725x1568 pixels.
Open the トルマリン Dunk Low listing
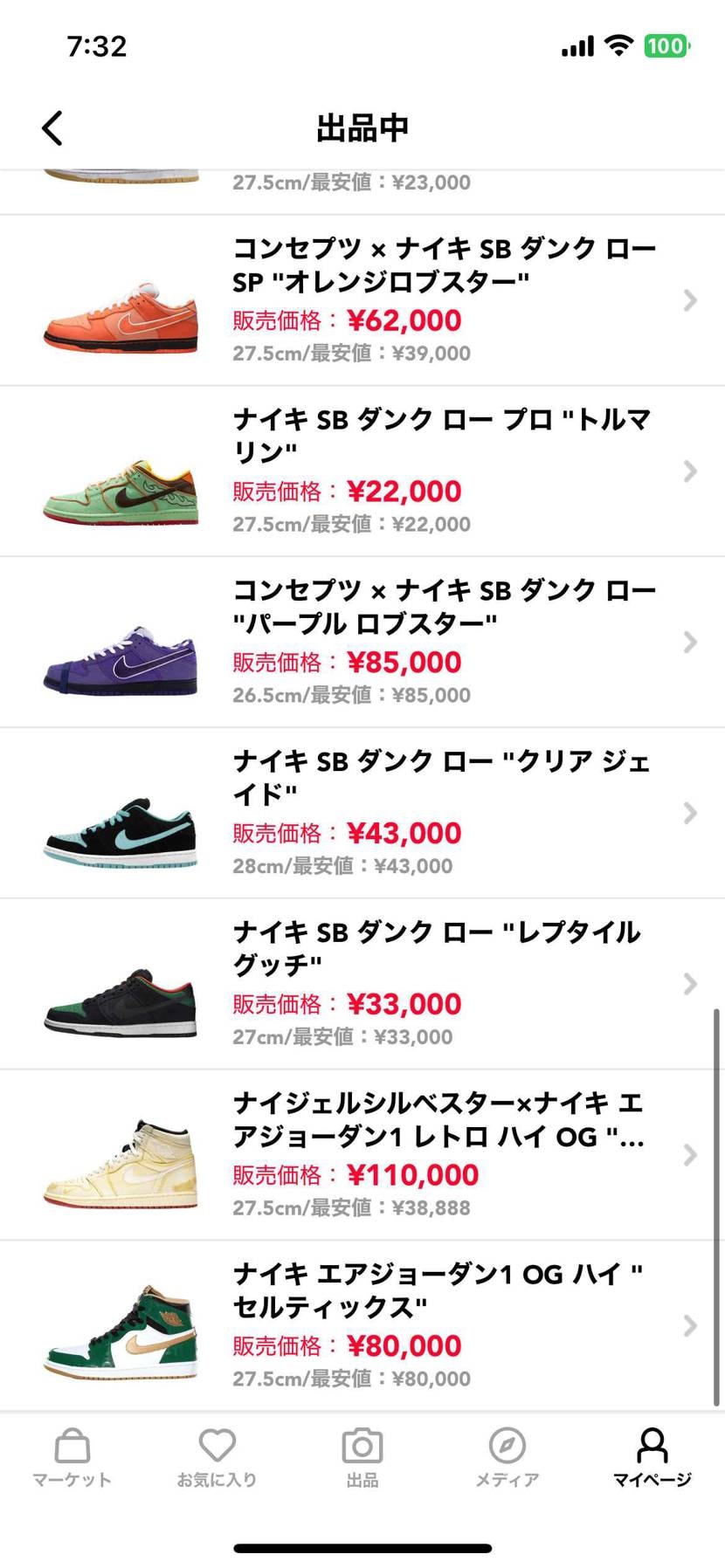[x=362, y=471]
